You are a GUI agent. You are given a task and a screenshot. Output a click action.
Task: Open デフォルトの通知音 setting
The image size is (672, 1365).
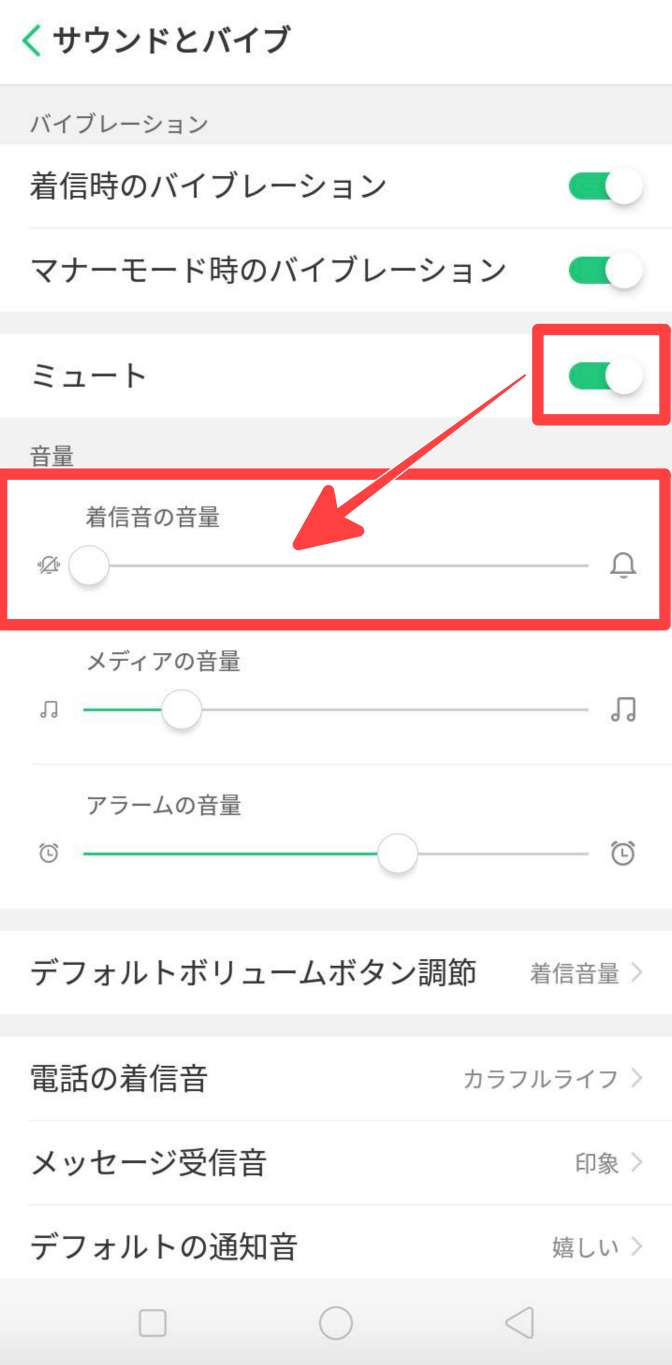pos(336,1246)
